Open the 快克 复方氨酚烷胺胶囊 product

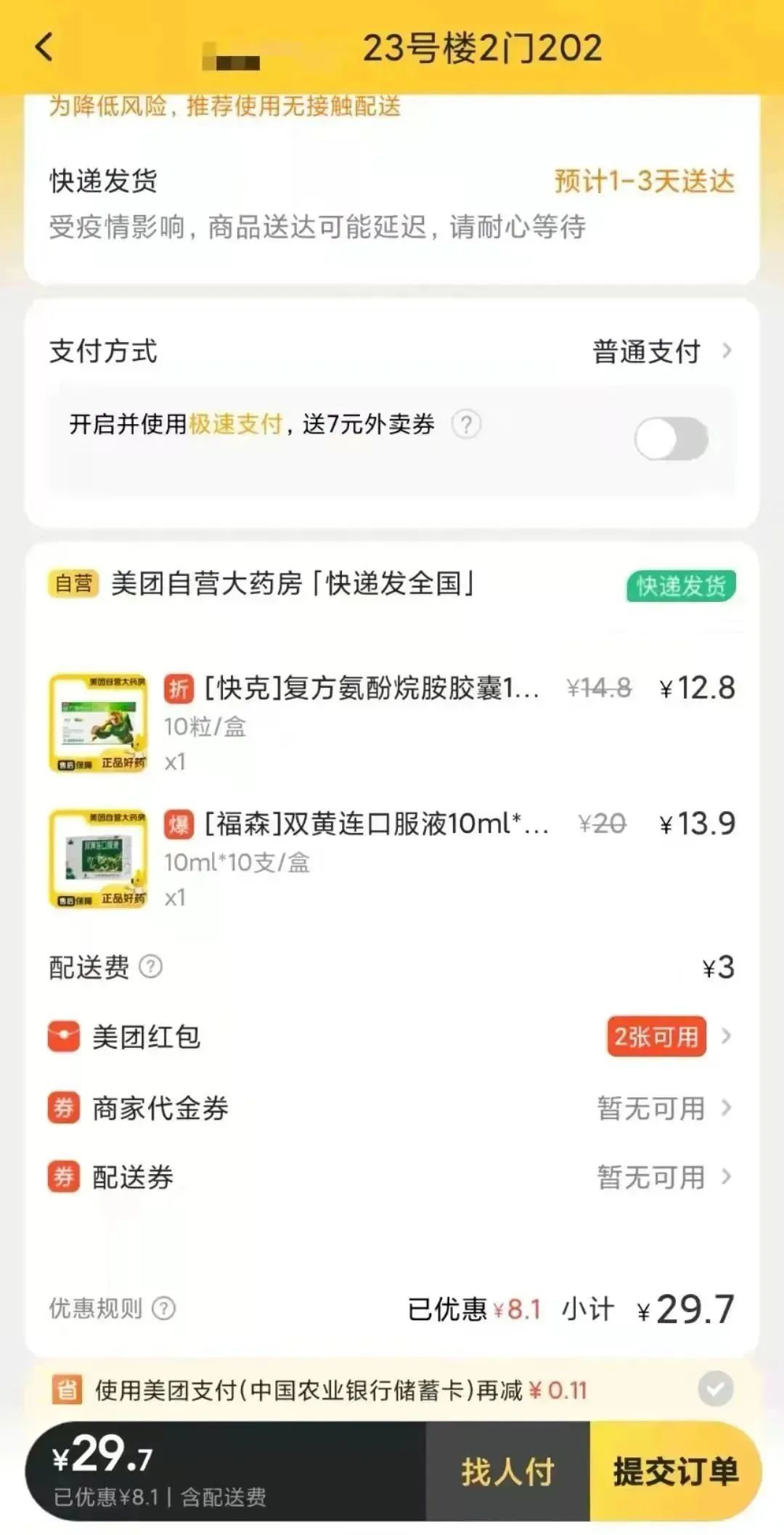coord(370,688)
